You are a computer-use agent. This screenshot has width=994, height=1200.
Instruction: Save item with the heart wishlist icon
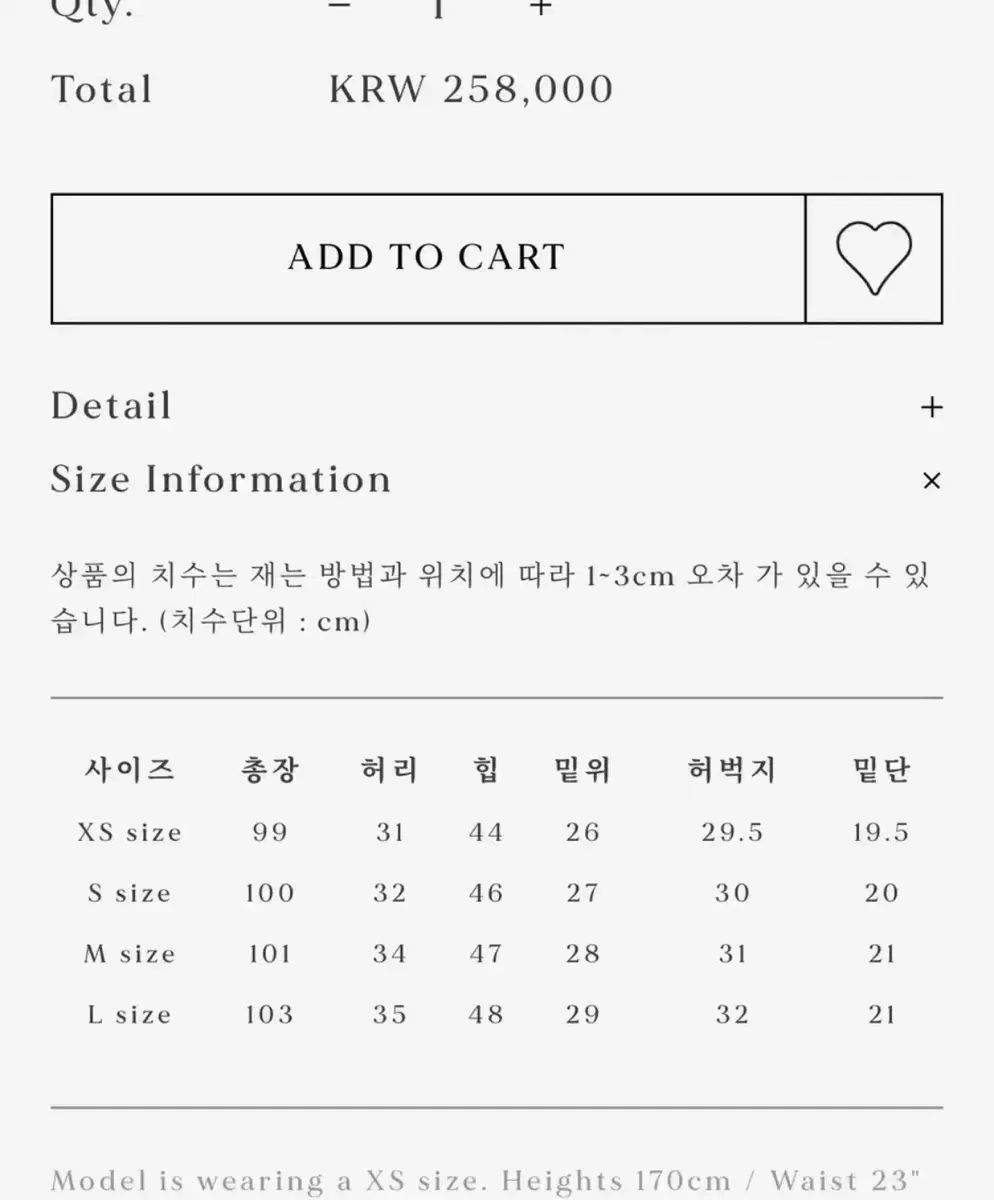click(874, 258)
